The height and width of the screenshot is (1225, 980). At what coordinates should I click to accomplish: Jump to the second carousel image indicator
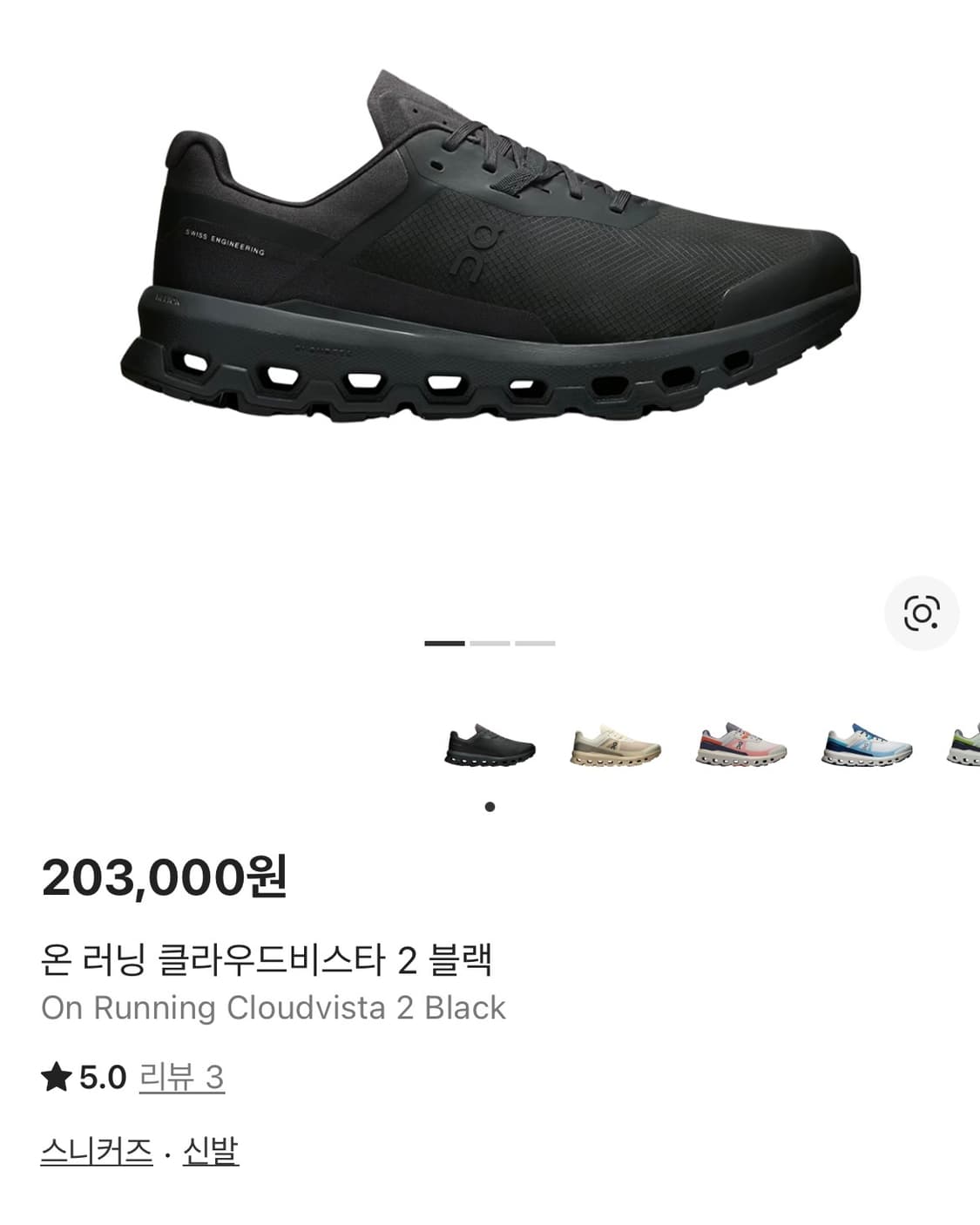point(490,642)
